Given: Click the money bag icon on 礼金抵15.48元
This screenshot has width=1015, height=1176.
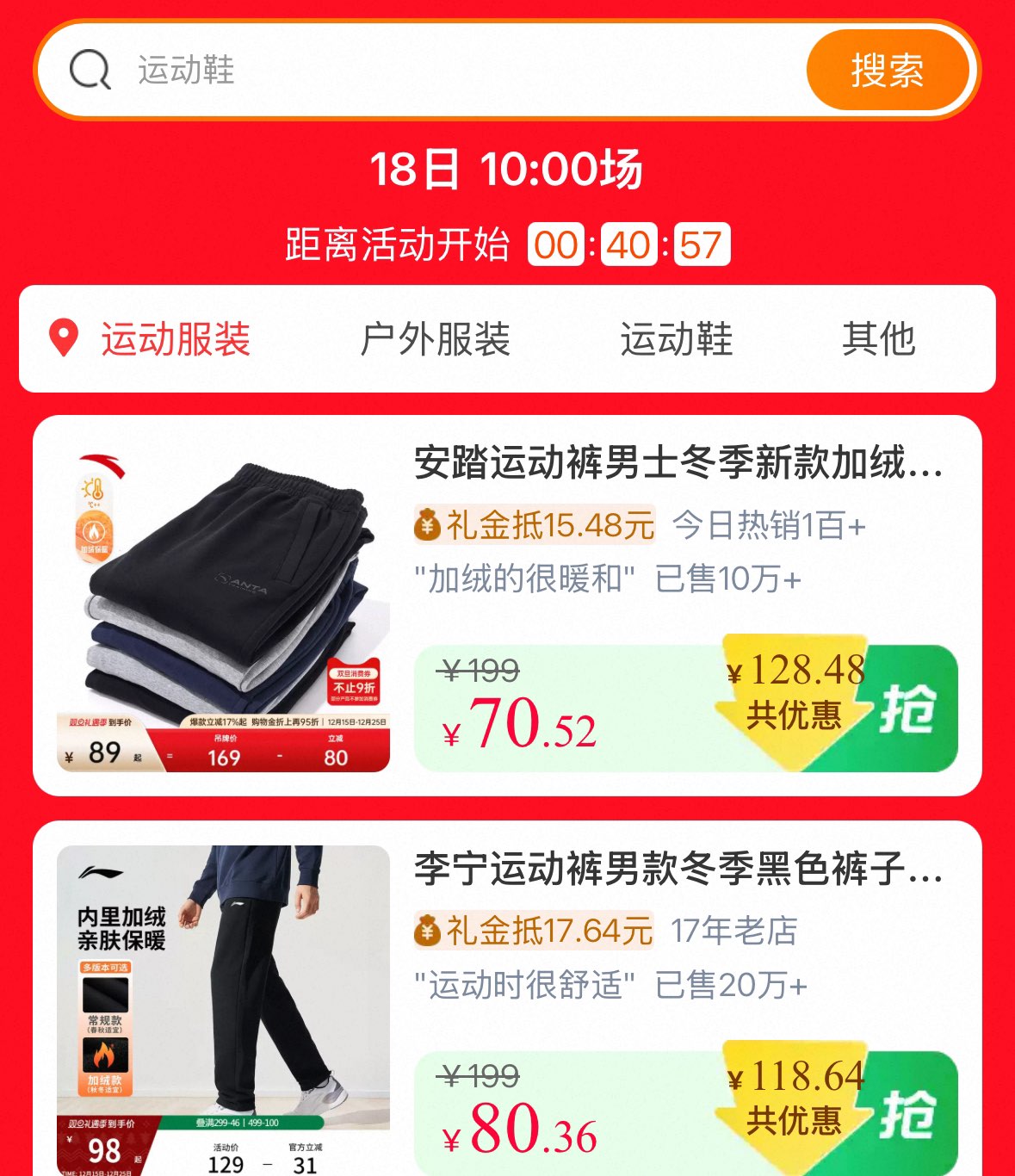Looking at the screenshot, I should (x=426, y=525).
